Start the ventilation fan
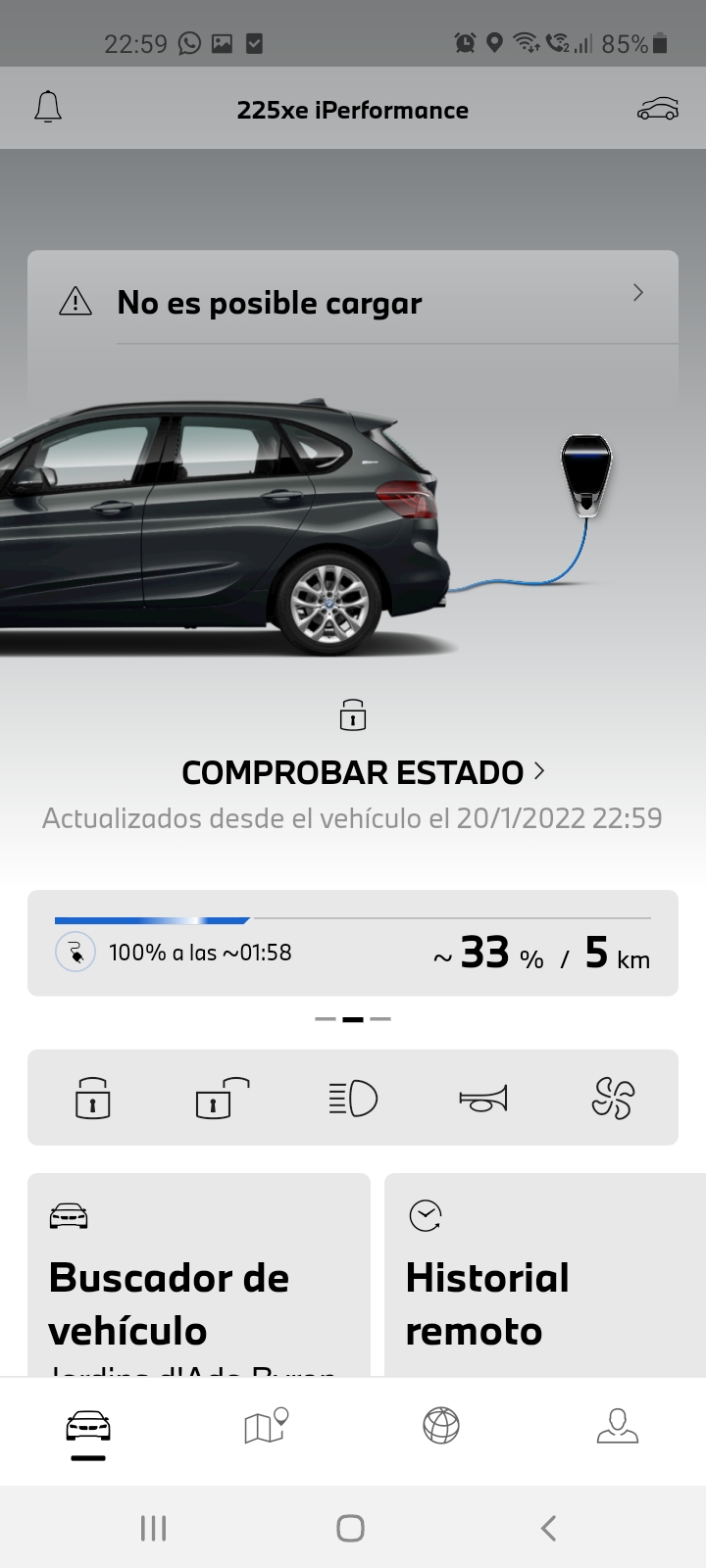Viewport: 706px width, 1568px height. click(613, 1098)
